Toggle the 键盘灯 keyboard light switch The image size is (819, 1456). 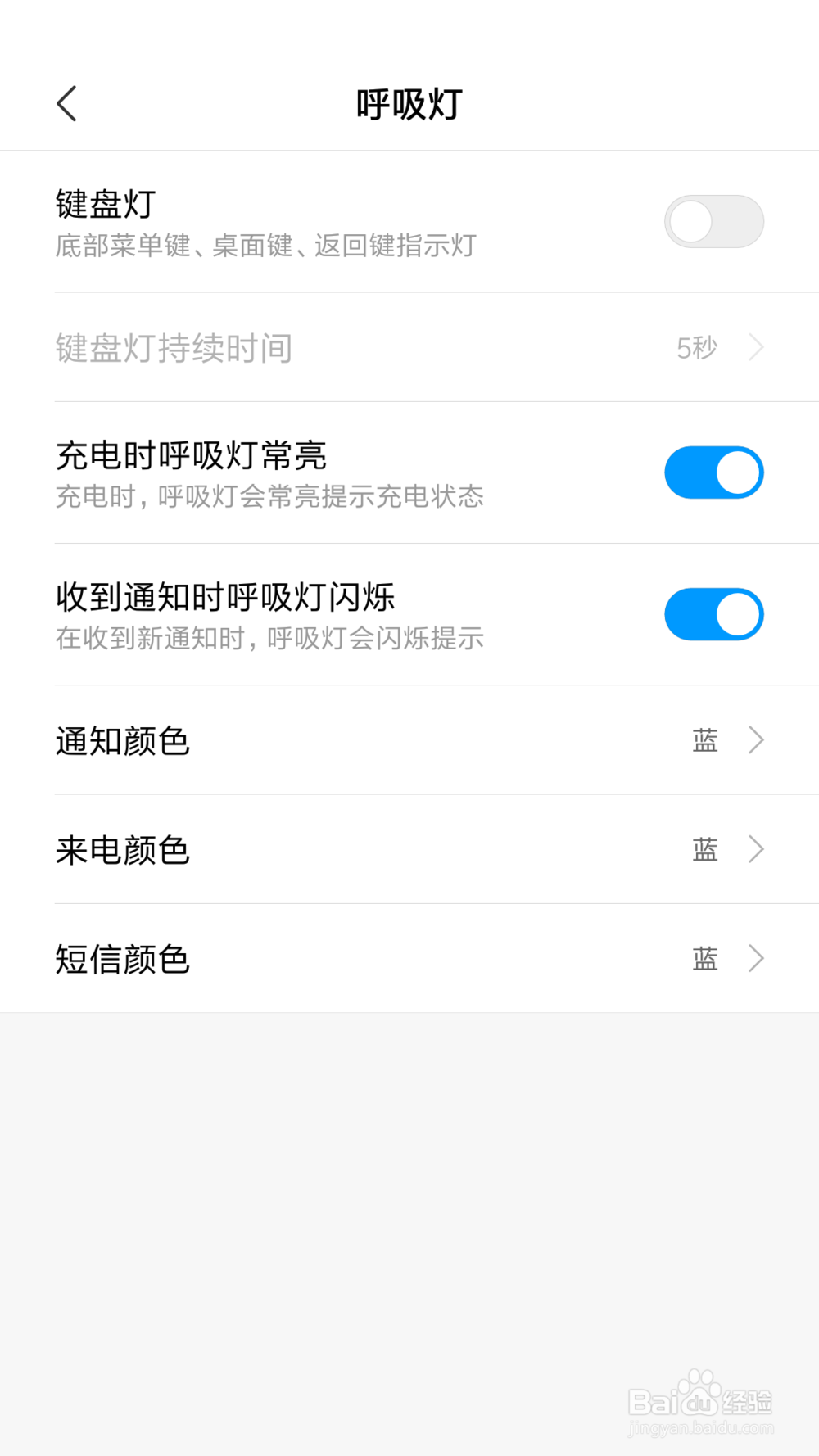(713, 221)
